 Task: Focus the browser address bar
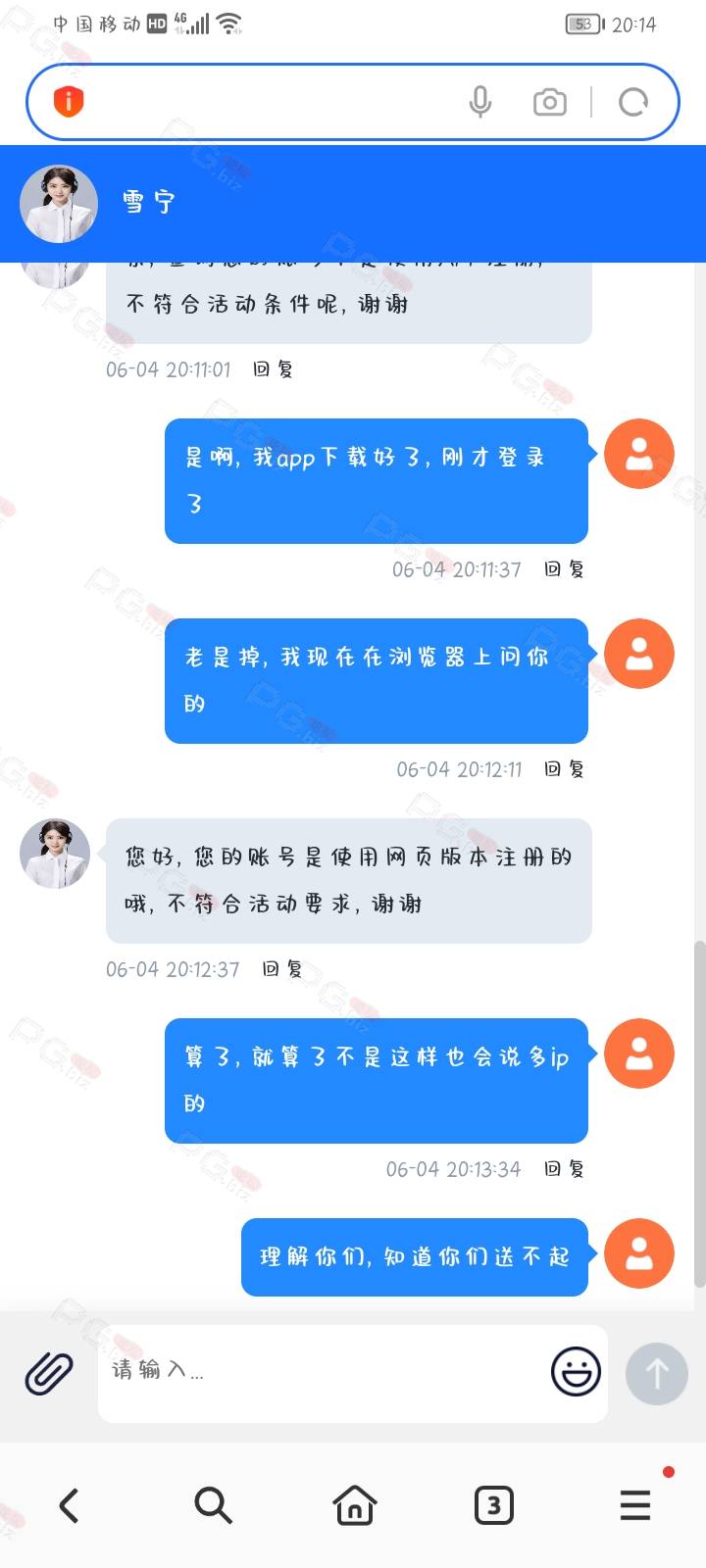[265, 102]
